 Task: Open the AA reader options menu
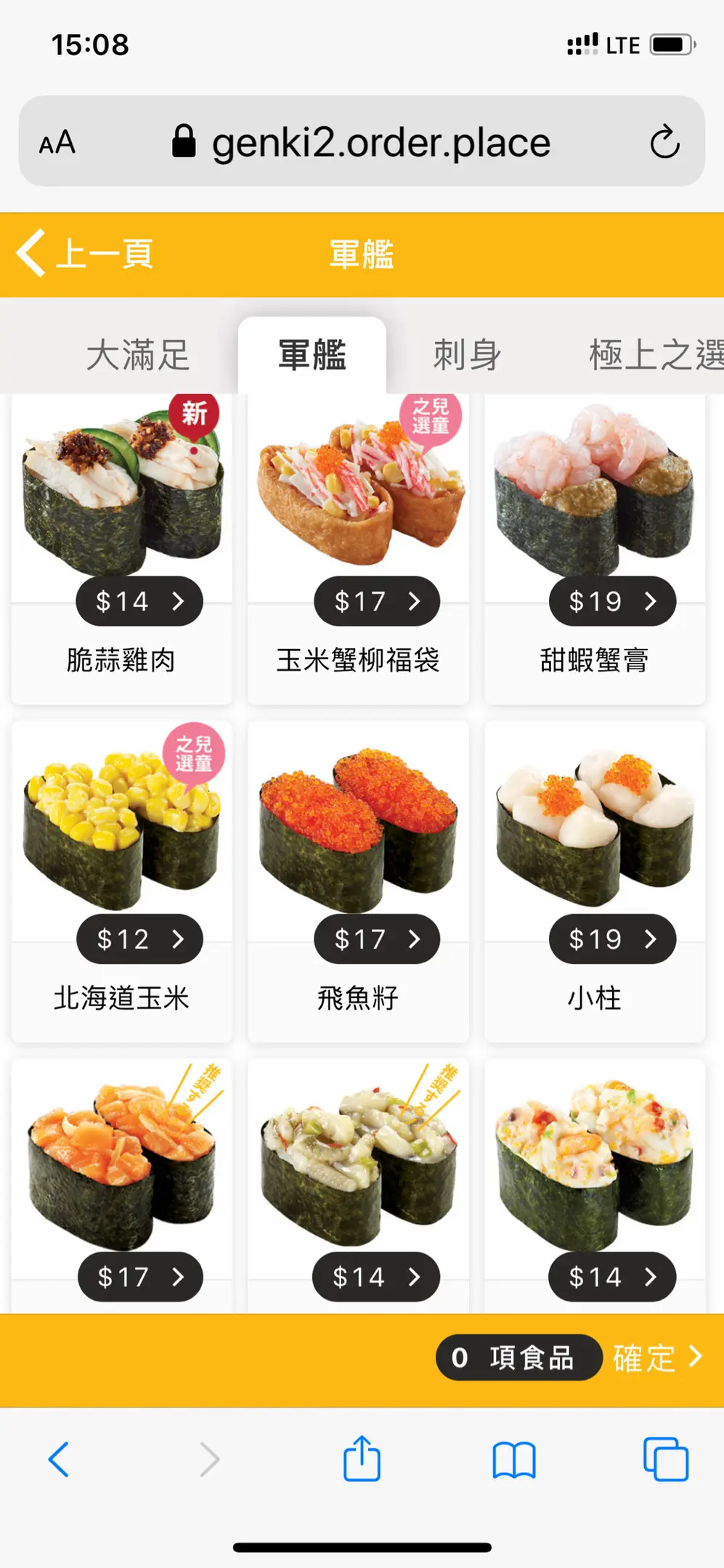click(57, 142)
